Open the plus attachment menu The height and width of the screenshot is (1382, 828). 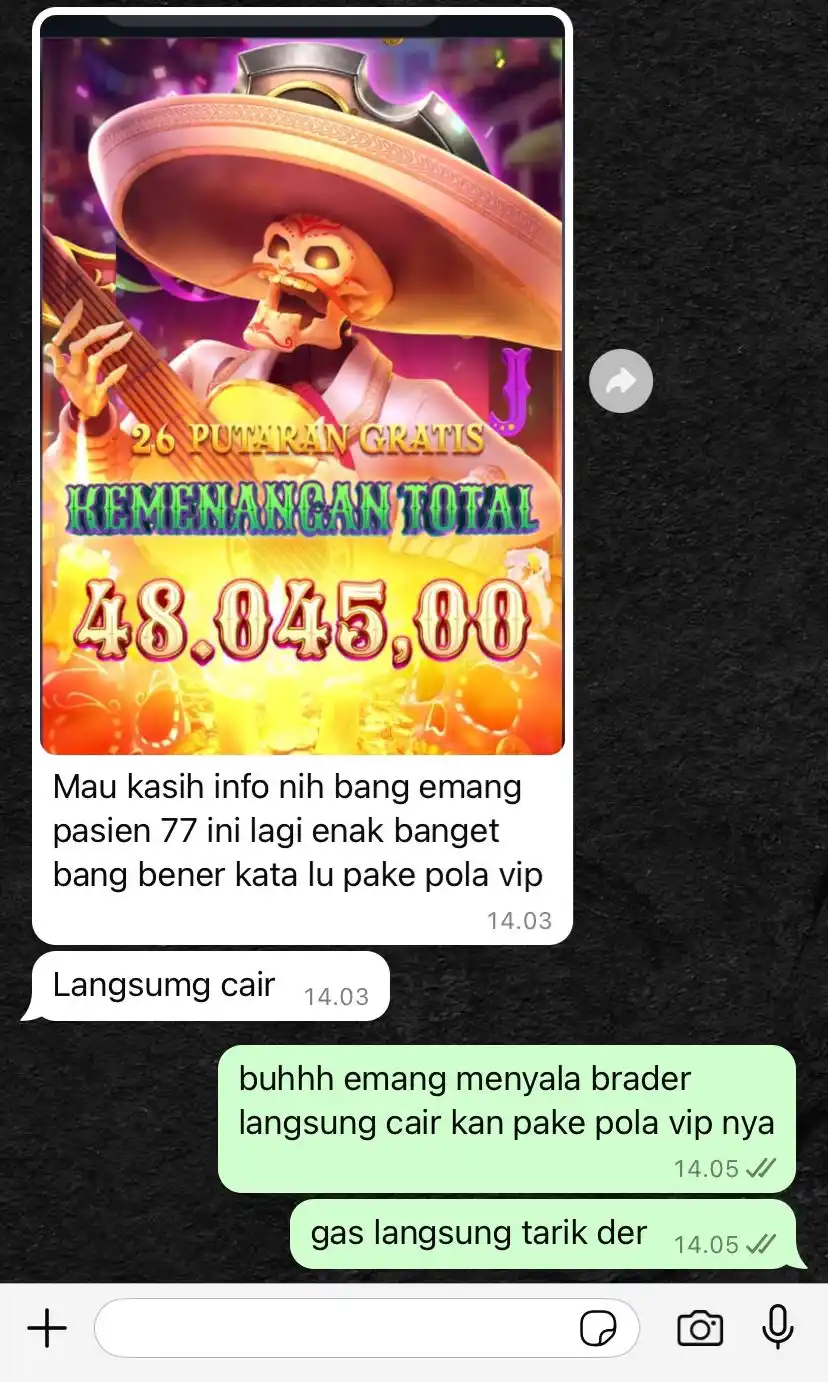[x=47, y=1329]
